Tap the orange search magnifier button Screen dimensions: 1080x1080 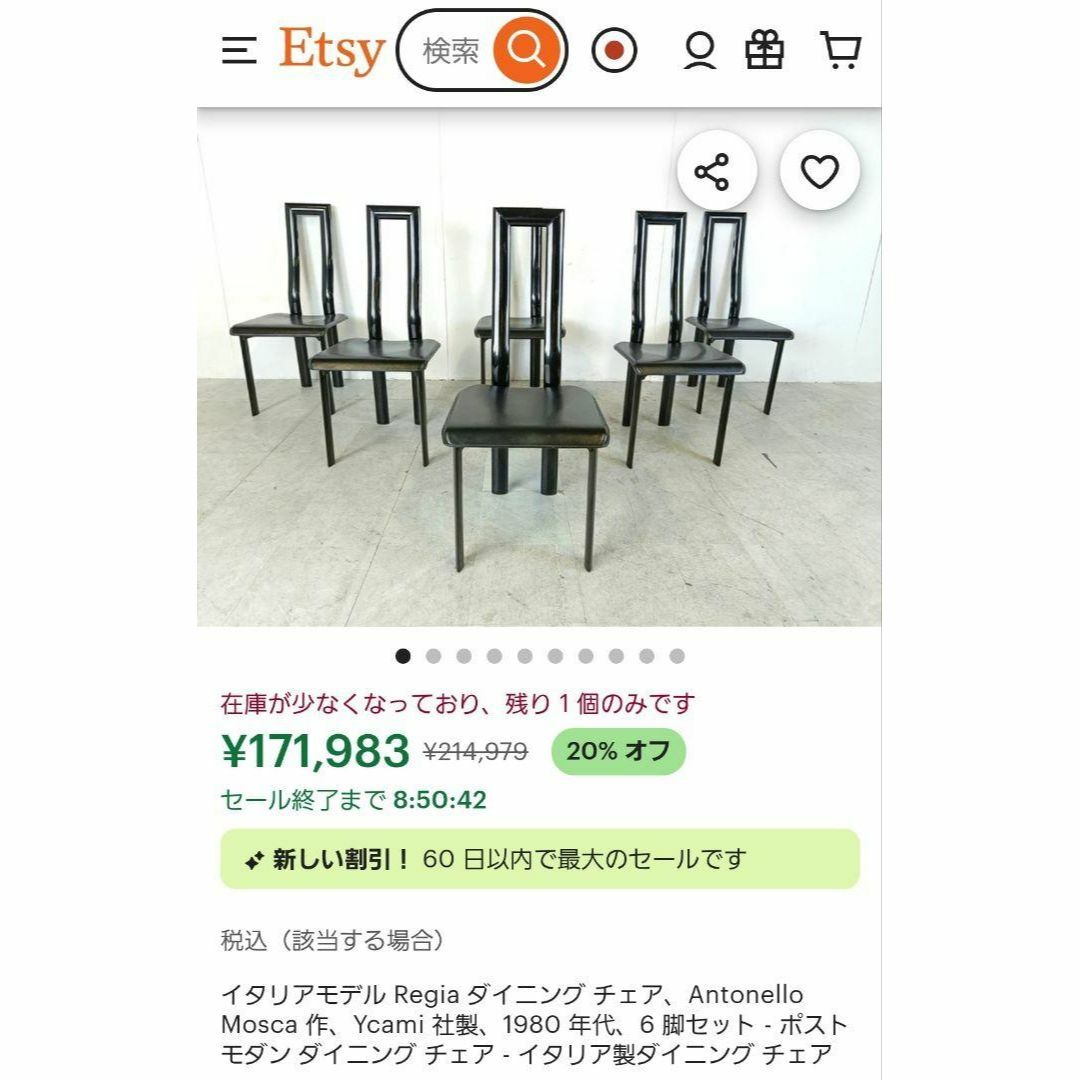click(x=526, y=50)
